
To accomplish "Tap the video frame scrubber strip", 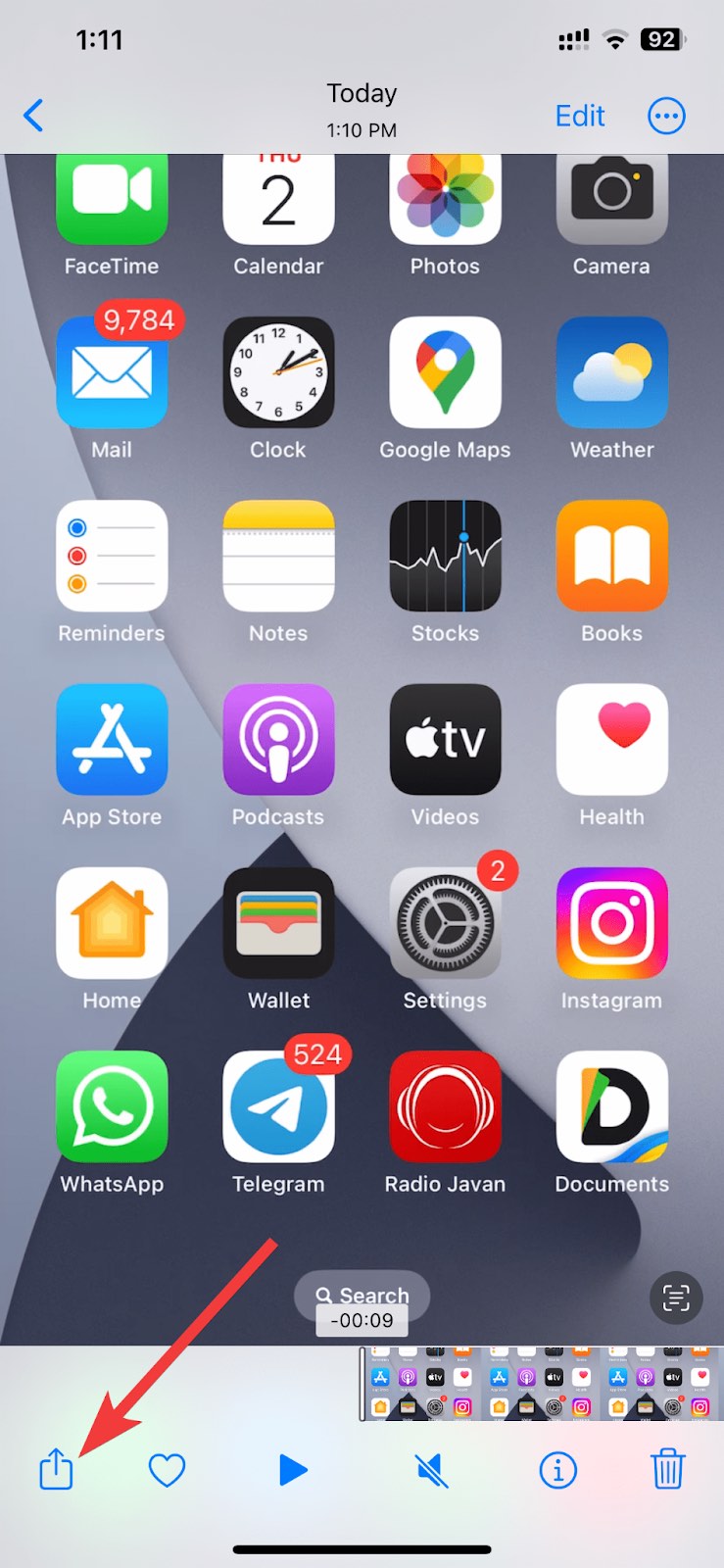I will (542, 1384).
